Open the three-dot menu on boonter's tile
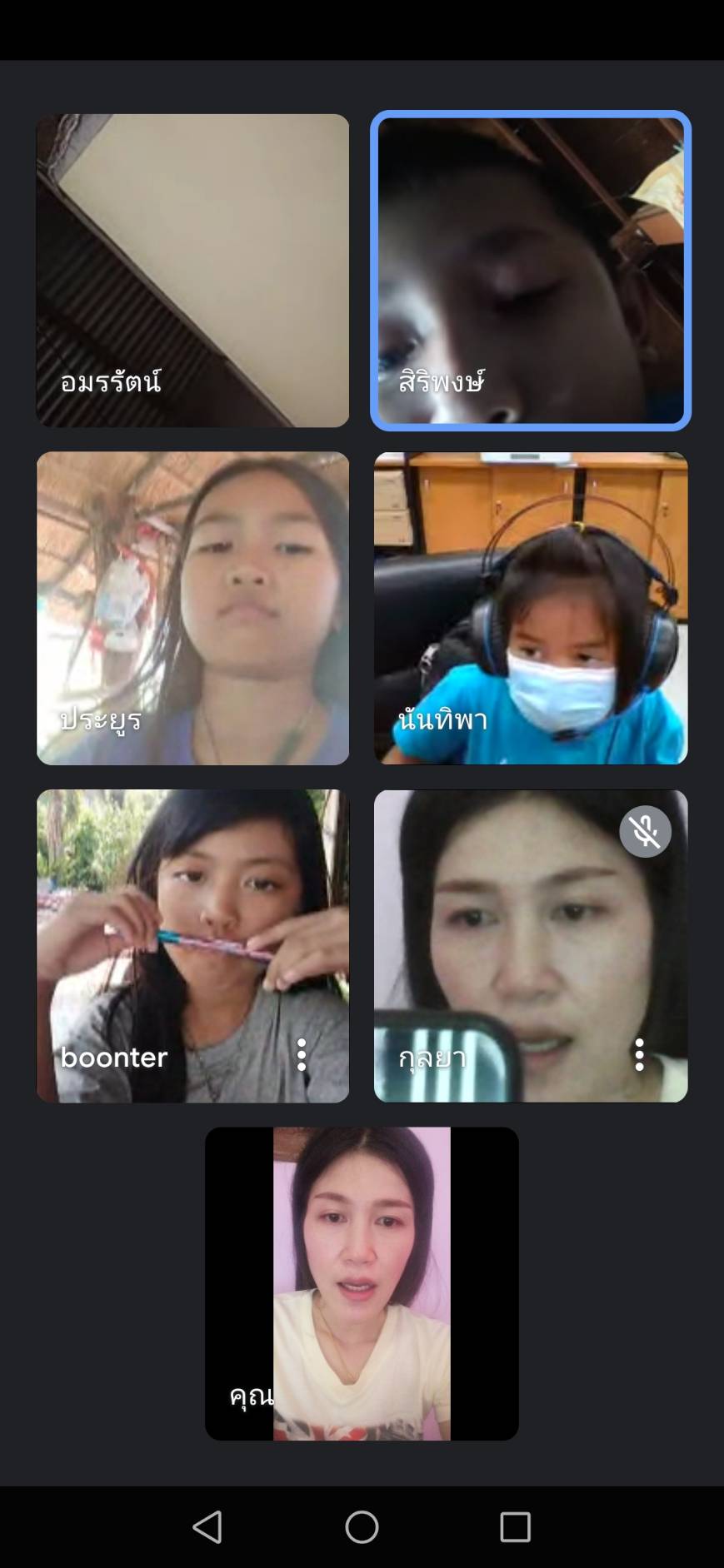This screenshot has height=1568, width=724. [x=302, y=1055]
